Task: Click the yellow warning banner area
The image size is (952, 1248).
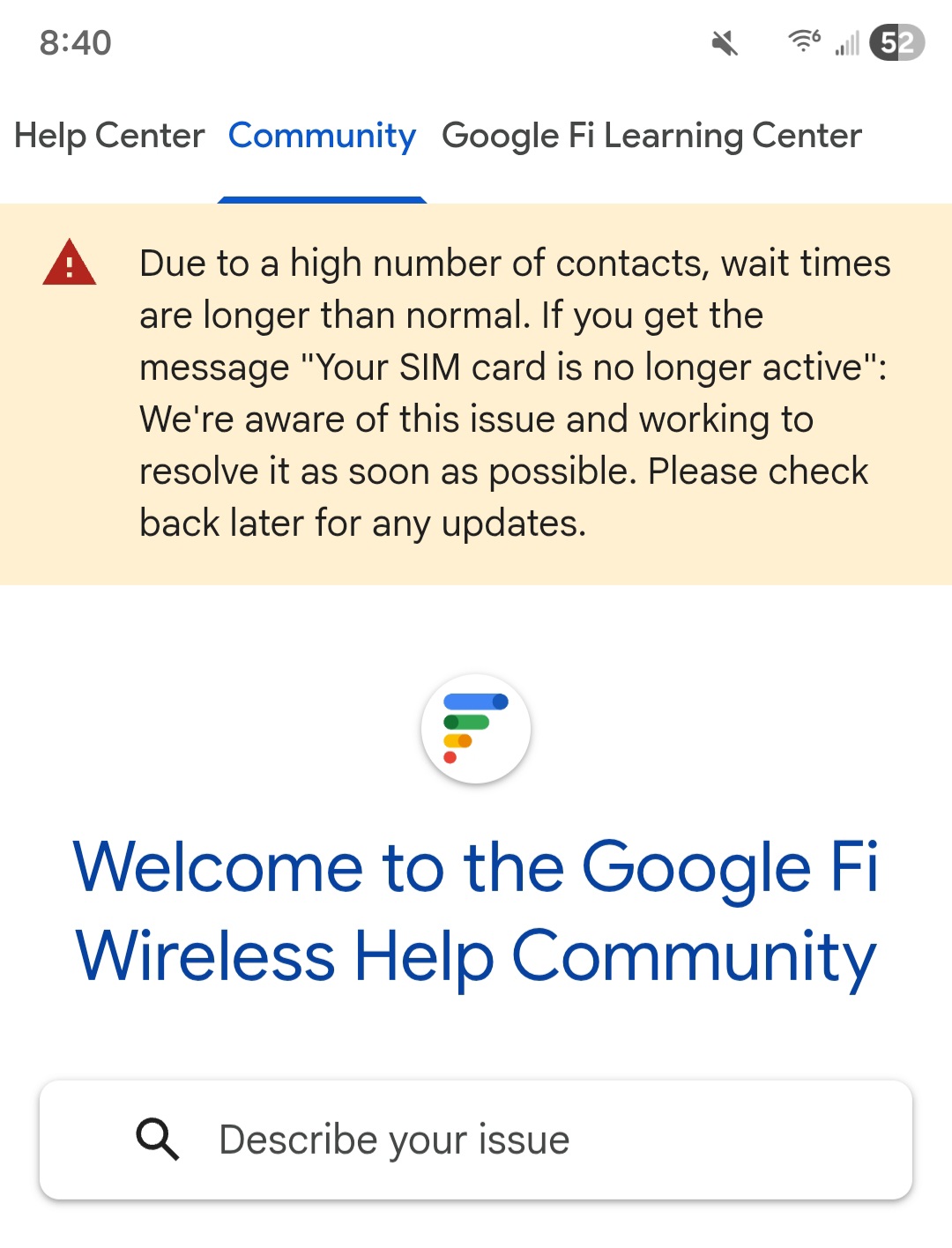Action: click(476, 392)
